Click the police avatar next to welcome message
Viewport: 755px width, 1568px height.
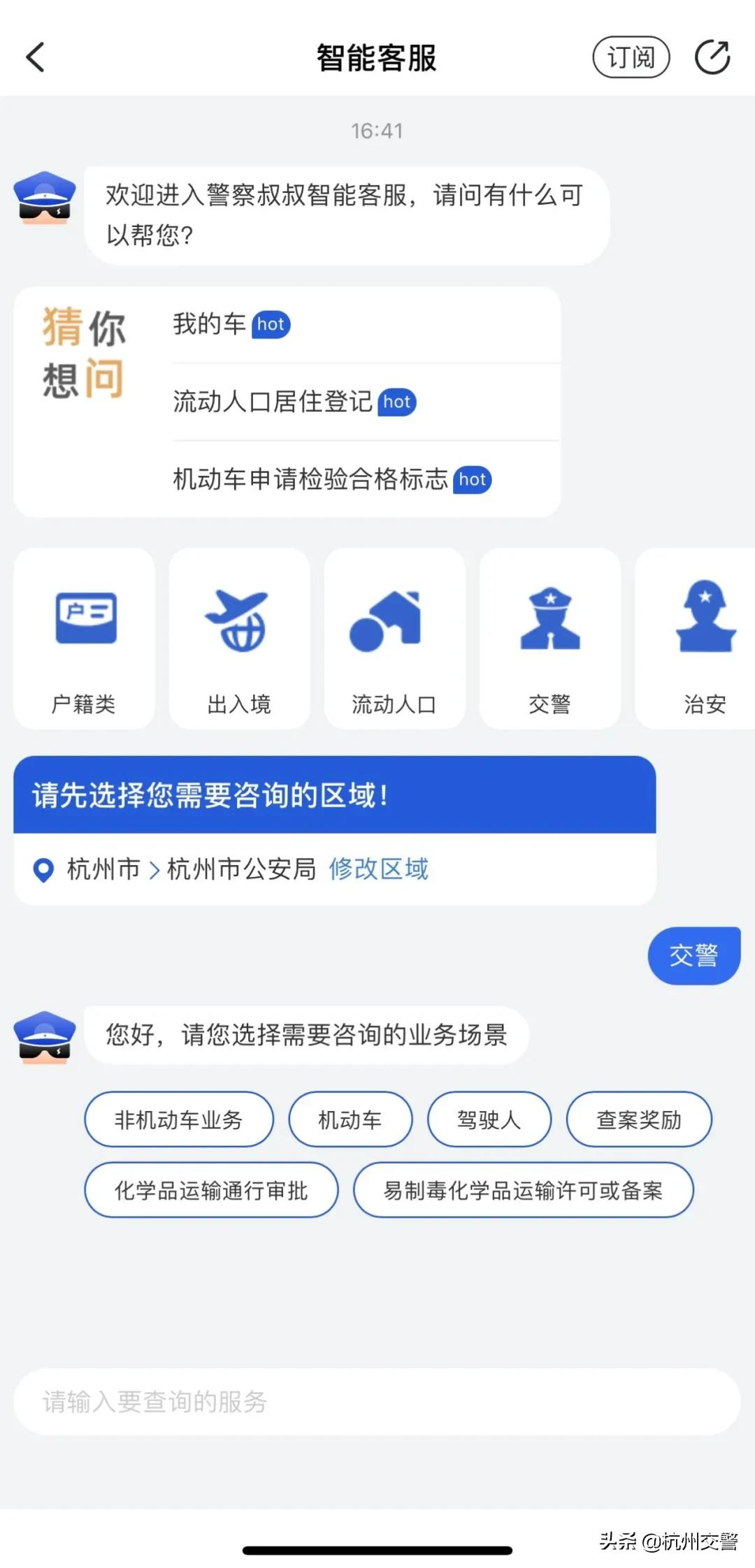43,203
